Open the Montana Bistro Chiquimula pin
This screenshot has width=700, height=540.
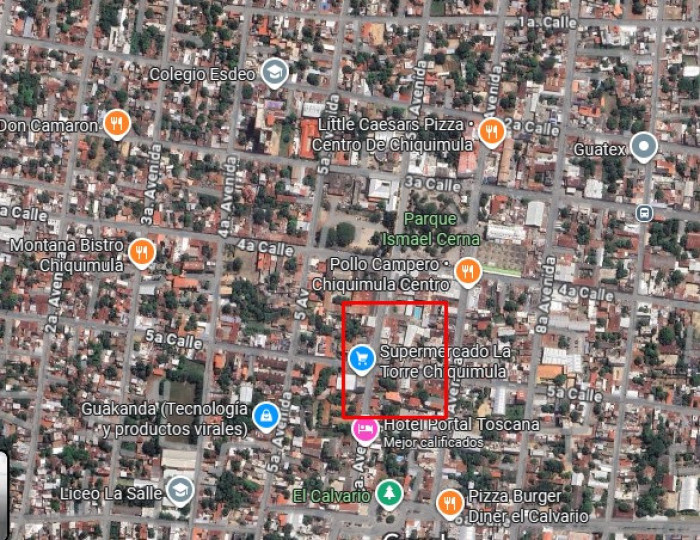coord(142,252)
